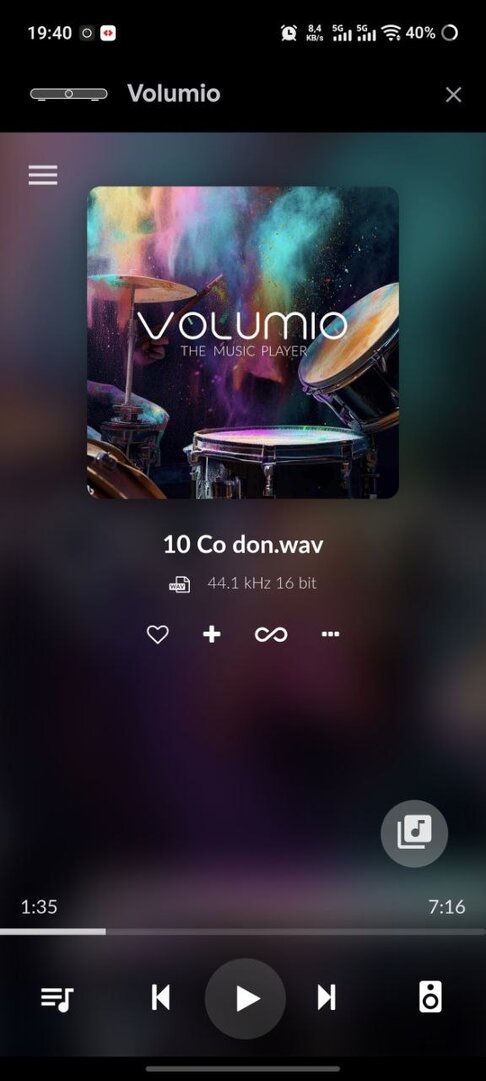The width and height of the screenshot is (486, 1081).
Task: Open the play queue
Action: point(57,998)
